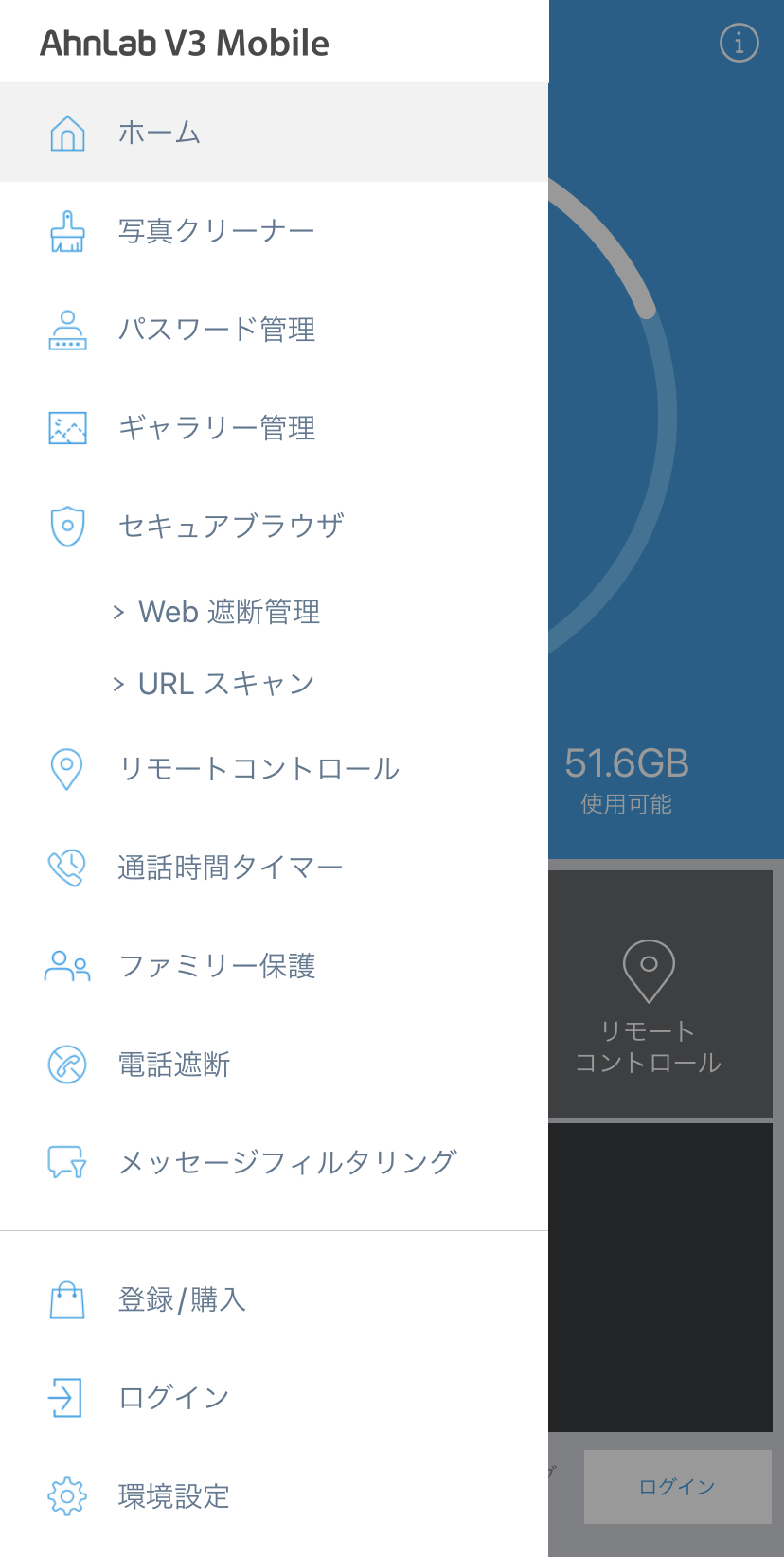Open 環境設定 settings
784x1557 pixels.
(x=274, y=1496)
